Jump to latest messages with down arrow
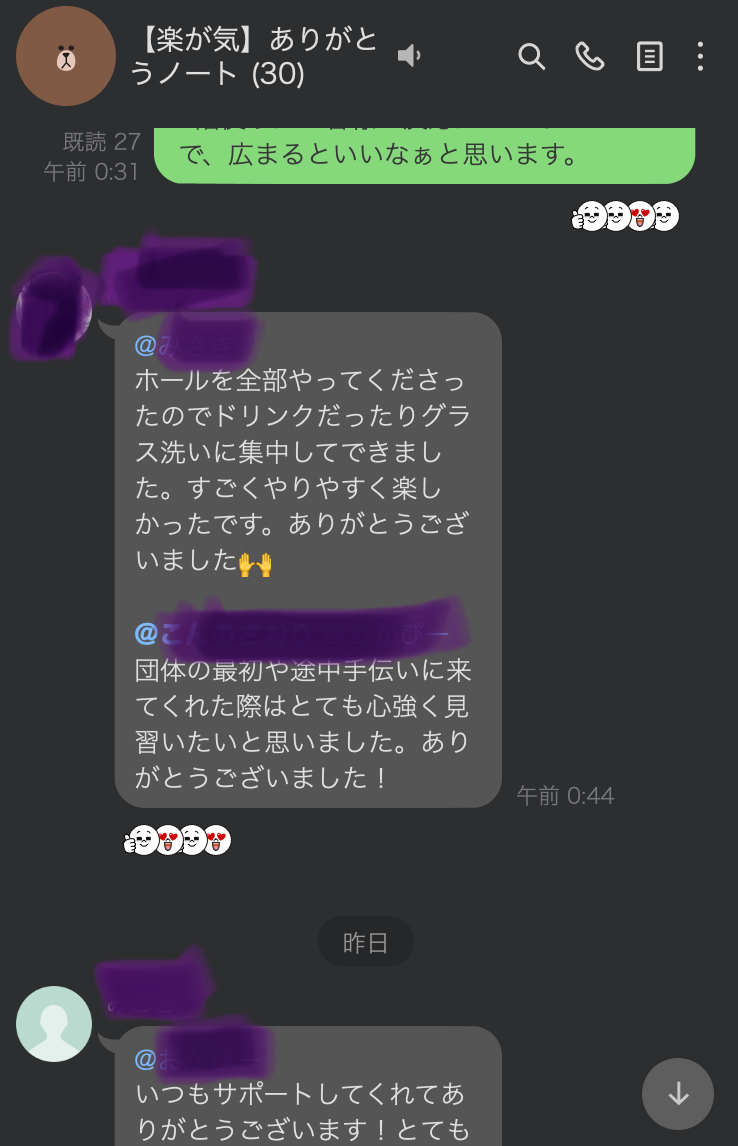The image size is (738, 1146). 678,1094
